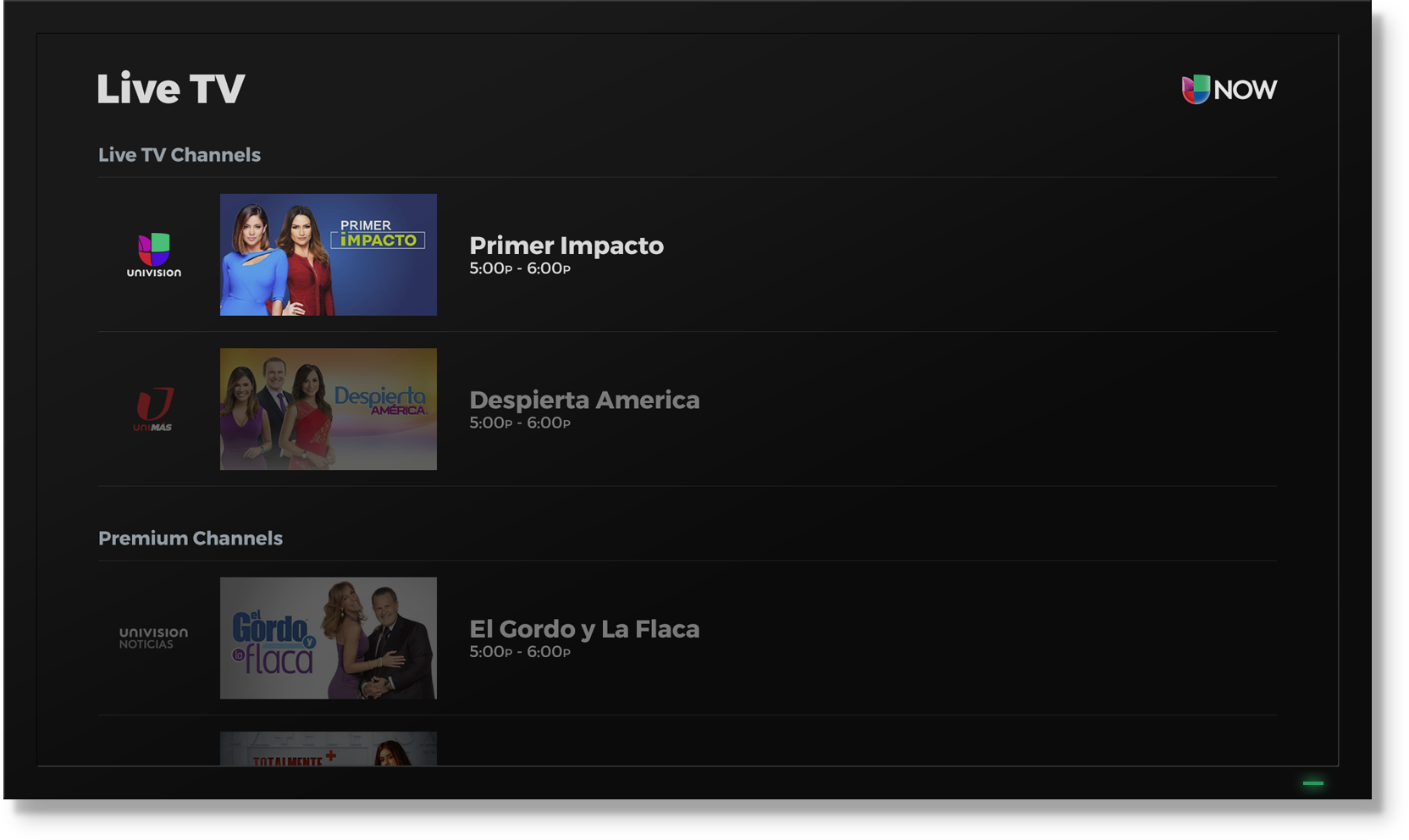Select the Totalmente show thumbnail
Image resolution: width=1409 pixels, height=840 pixels.
pyautogui.click(x=329, y=749)
